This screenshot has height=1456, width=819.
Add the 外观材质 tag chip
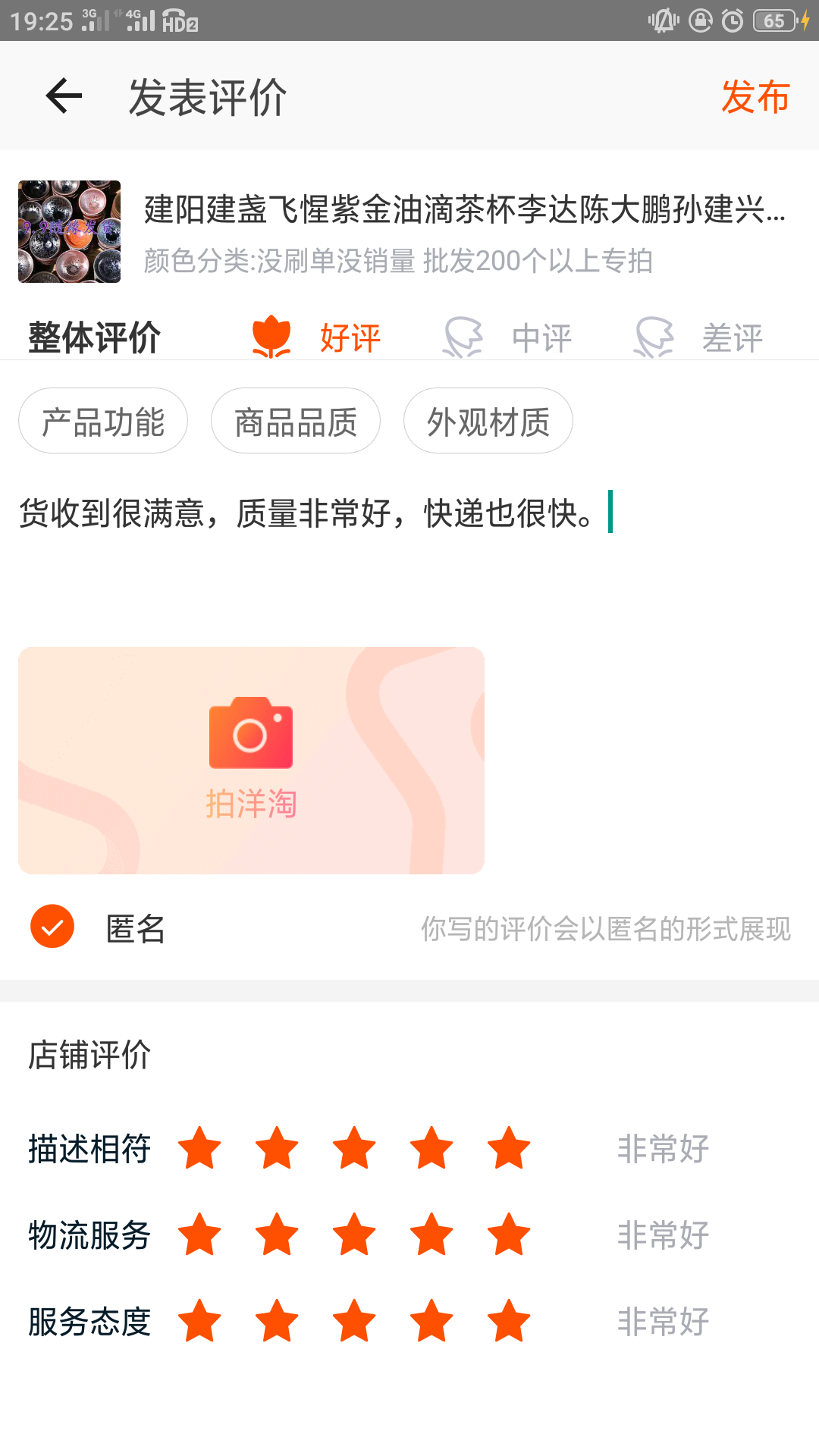pos(488,422)
